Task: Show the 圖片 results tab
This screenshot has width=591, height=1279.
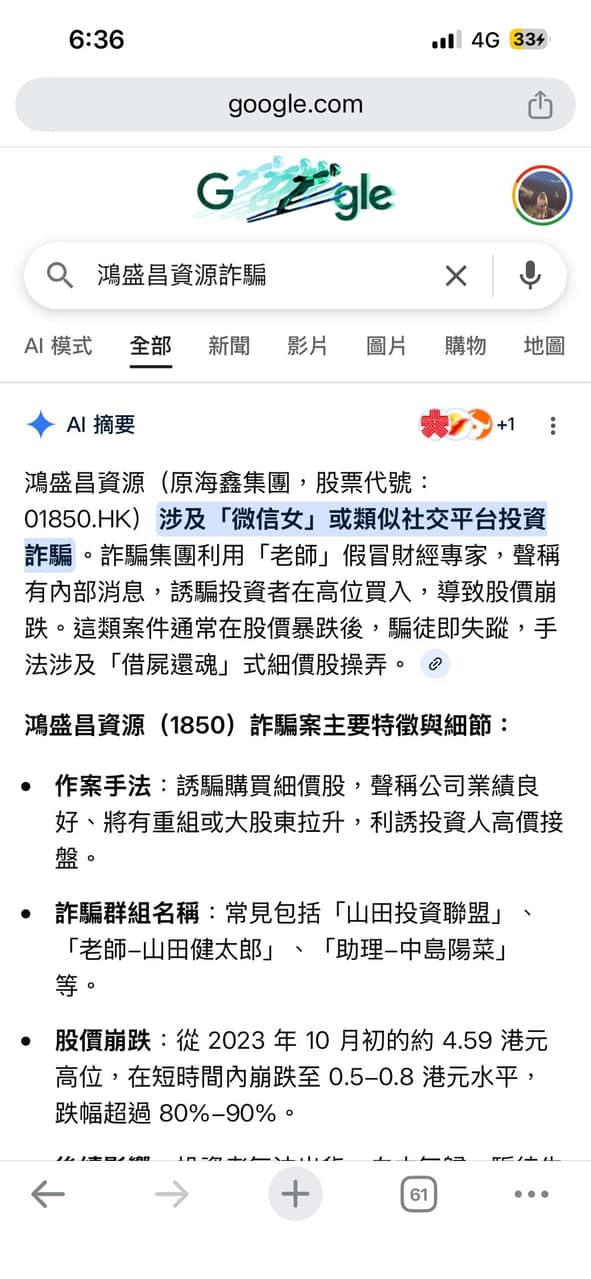Action: pyautogui.click(x=386, y=346)
